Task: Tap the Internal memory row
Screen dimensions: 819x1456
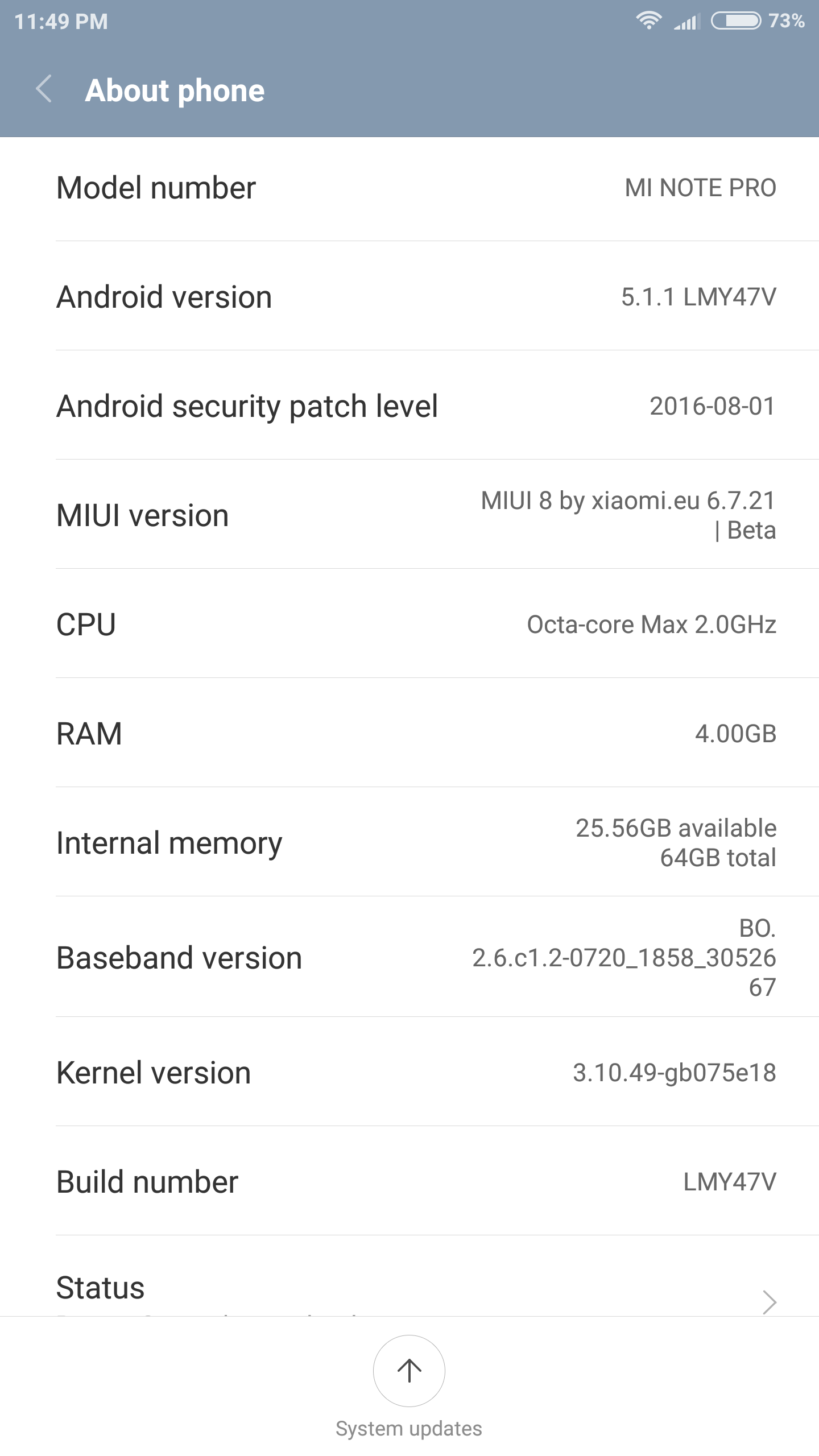Action: 409,842
